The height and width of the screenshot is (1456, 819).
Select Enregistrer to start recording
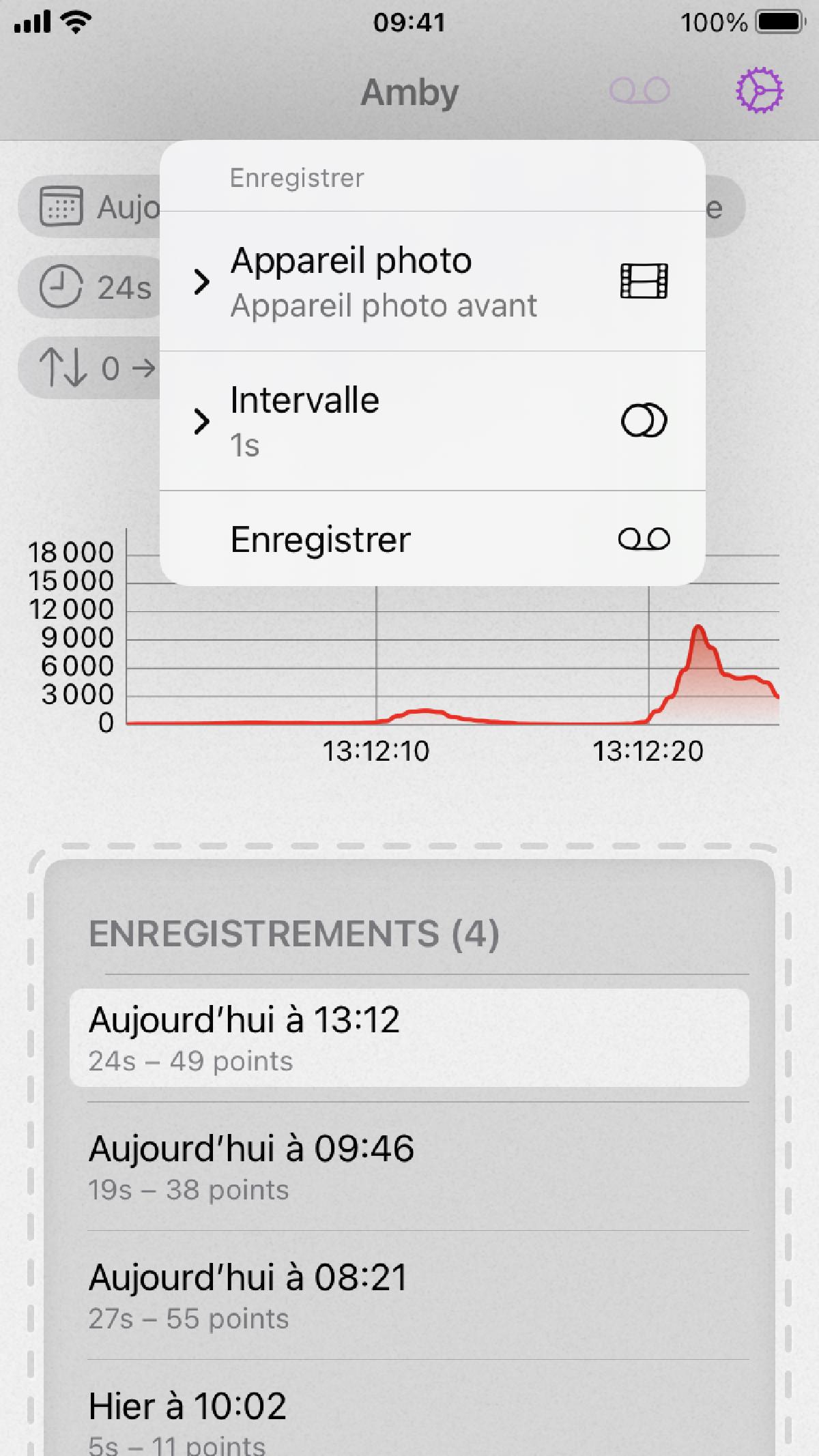coord(431,539)
